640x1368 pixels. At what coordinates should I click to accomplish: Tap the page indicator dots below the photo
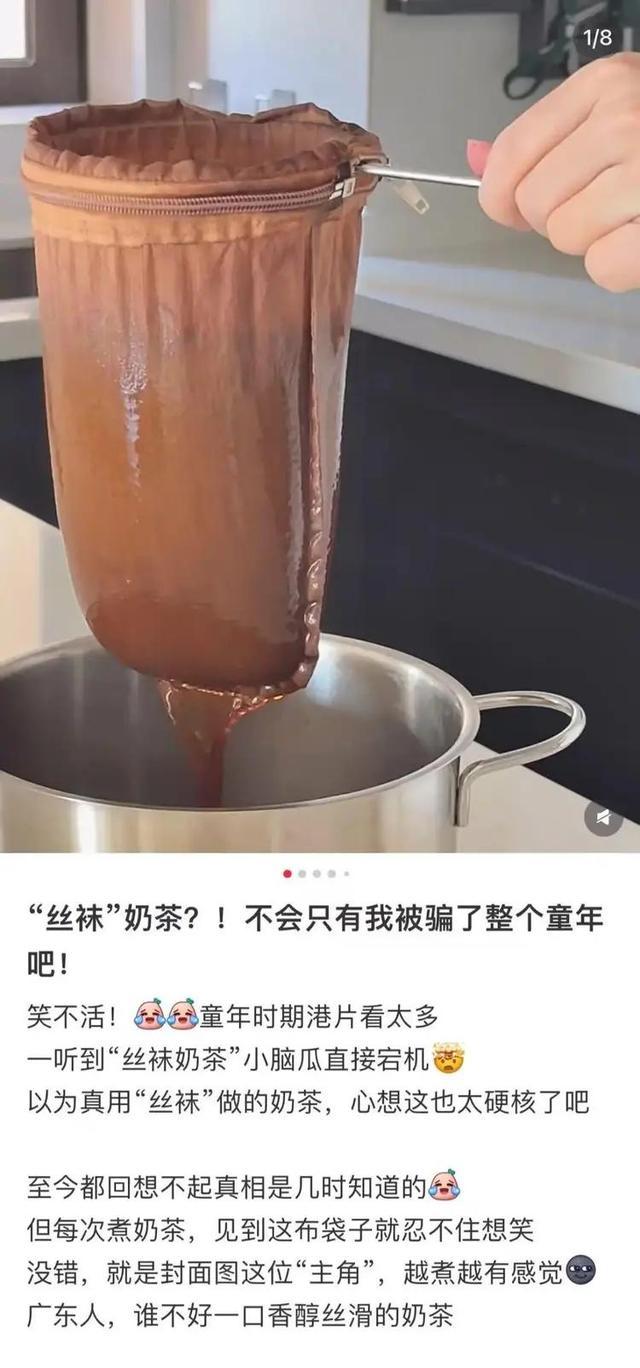tap(316, 873)
